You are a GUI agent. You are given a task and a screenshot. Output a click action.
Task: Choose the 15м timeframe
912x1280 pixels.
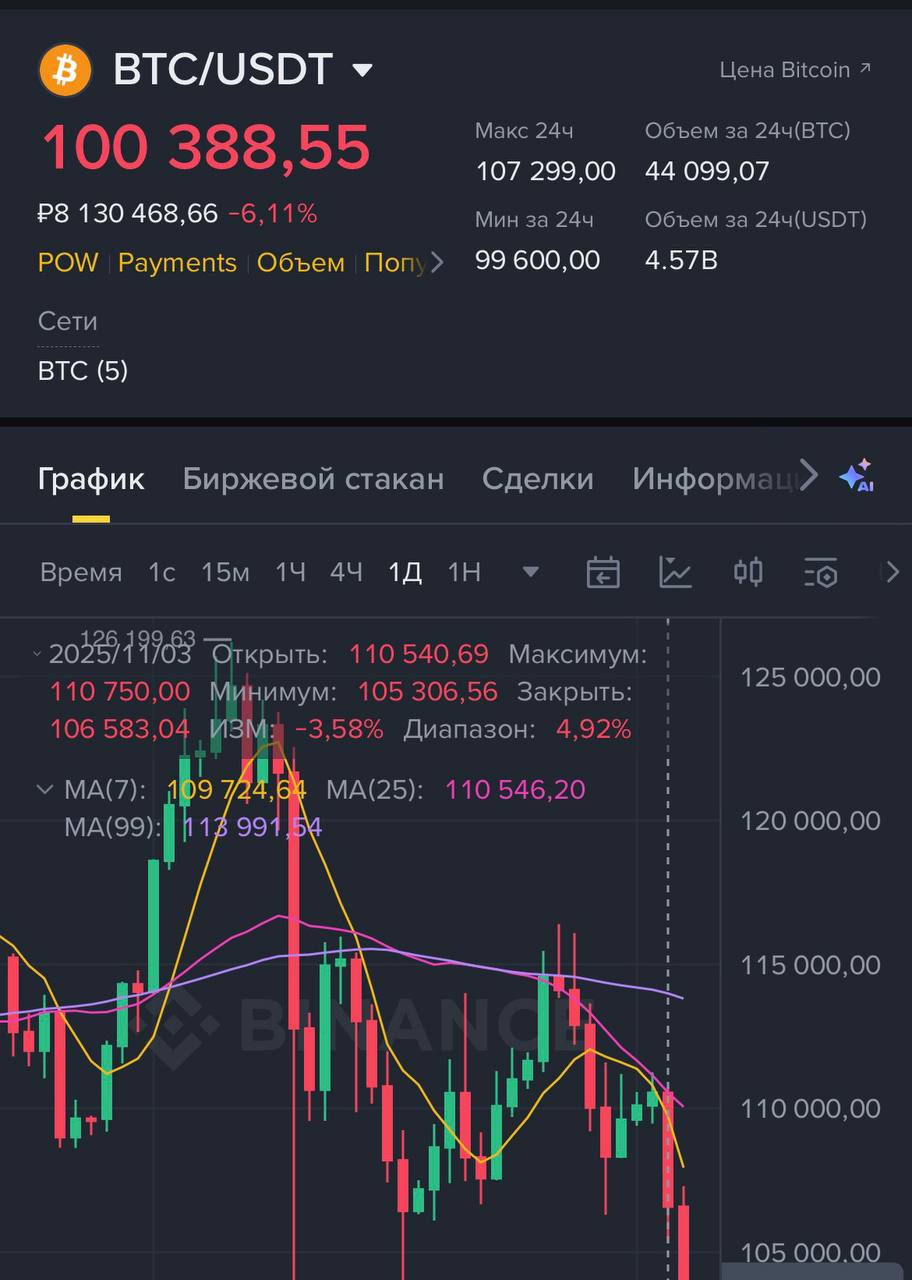click(x=225, y=573)
